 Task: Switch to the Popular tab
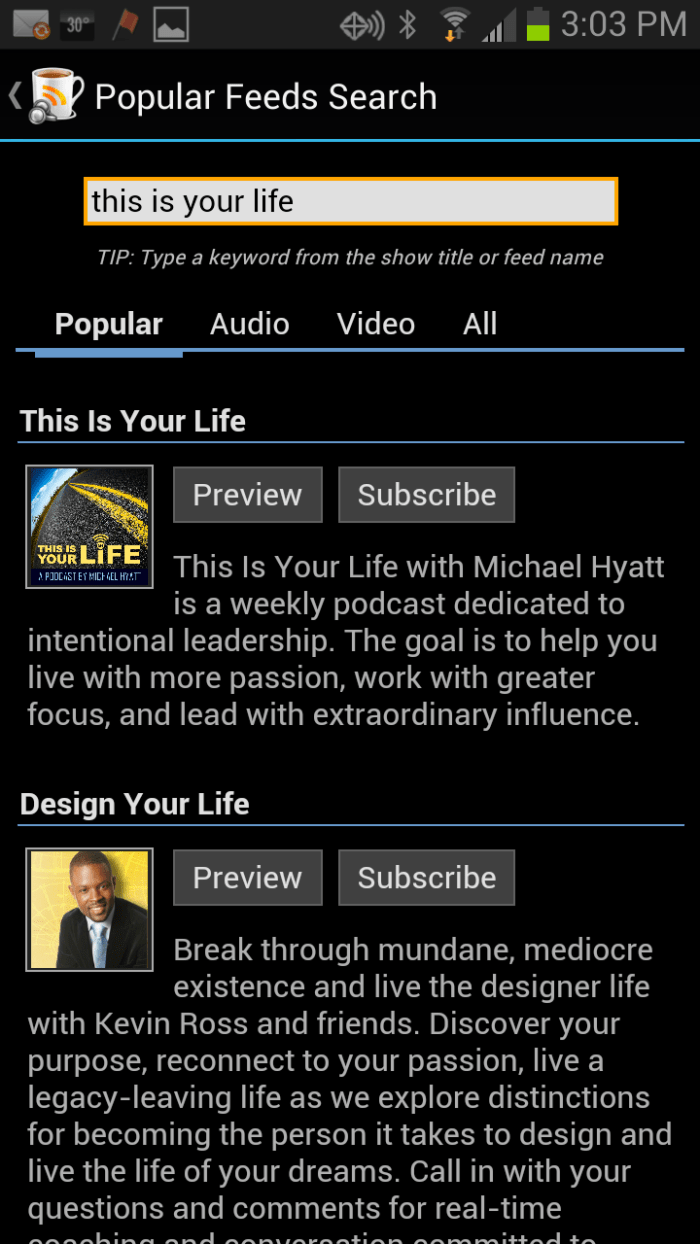108,324
